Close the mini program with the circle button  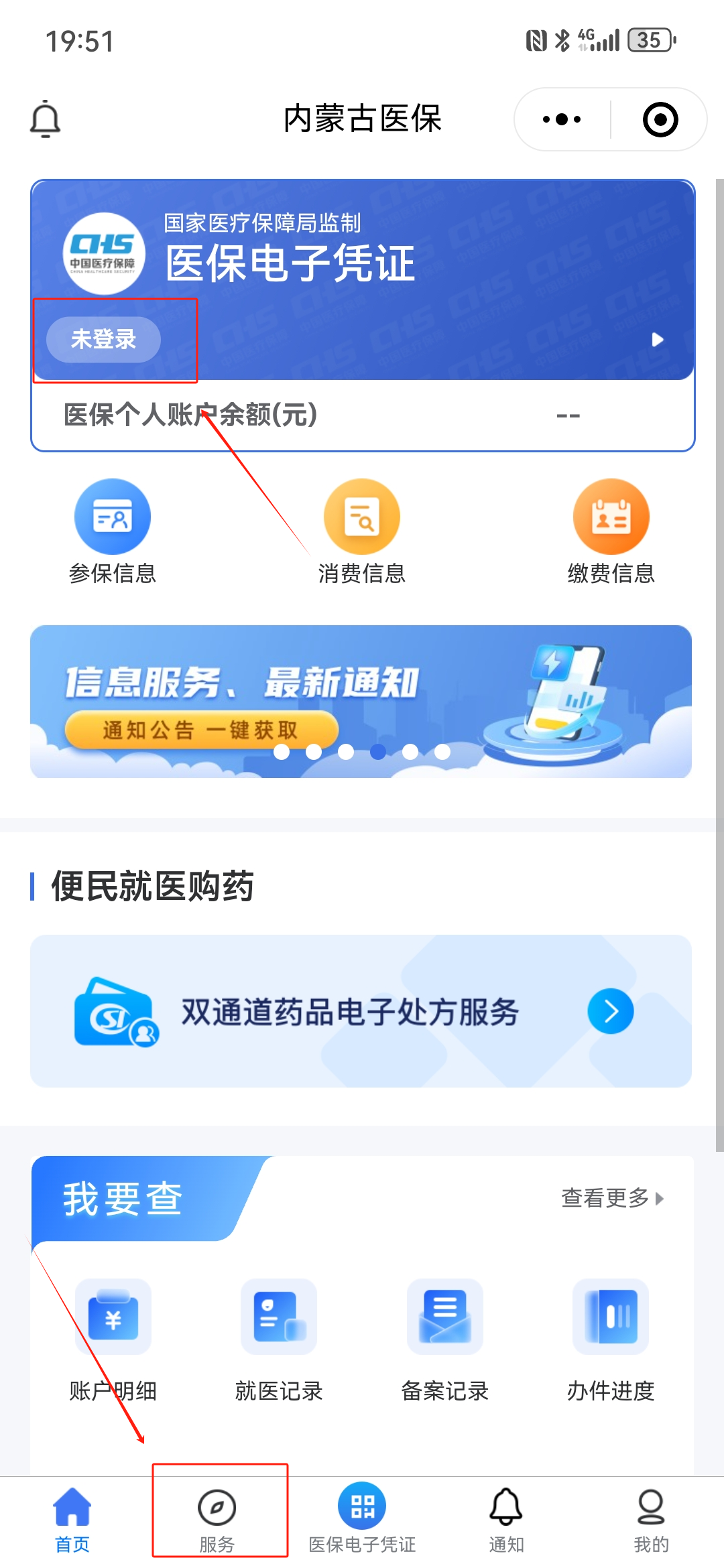point(660,119)
